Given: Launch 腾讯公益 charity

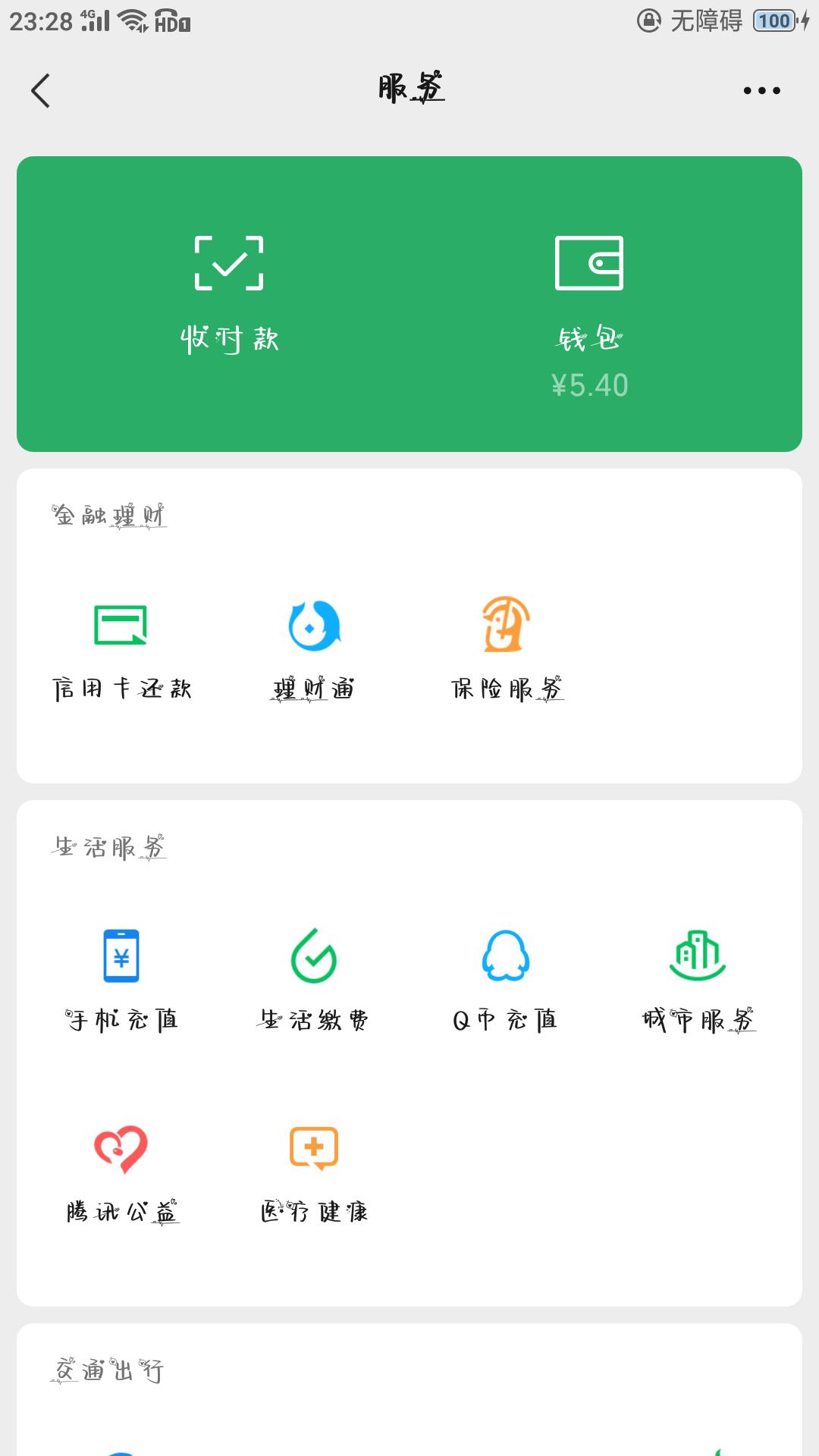Looking at the screenshot, I should pyautogui.click(x=121, y=1173).
